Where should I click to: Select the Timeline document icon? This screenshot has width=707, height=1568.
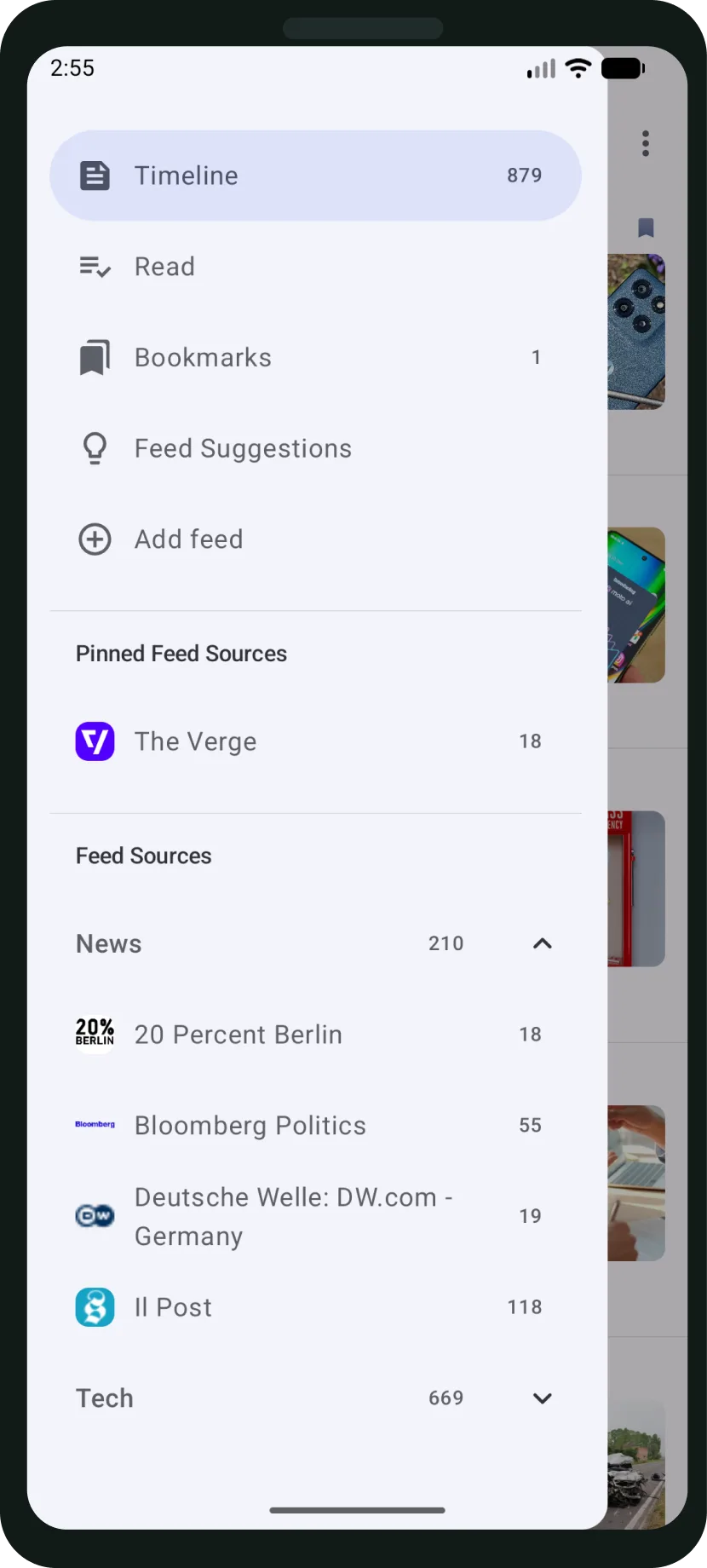click(95, 176)
